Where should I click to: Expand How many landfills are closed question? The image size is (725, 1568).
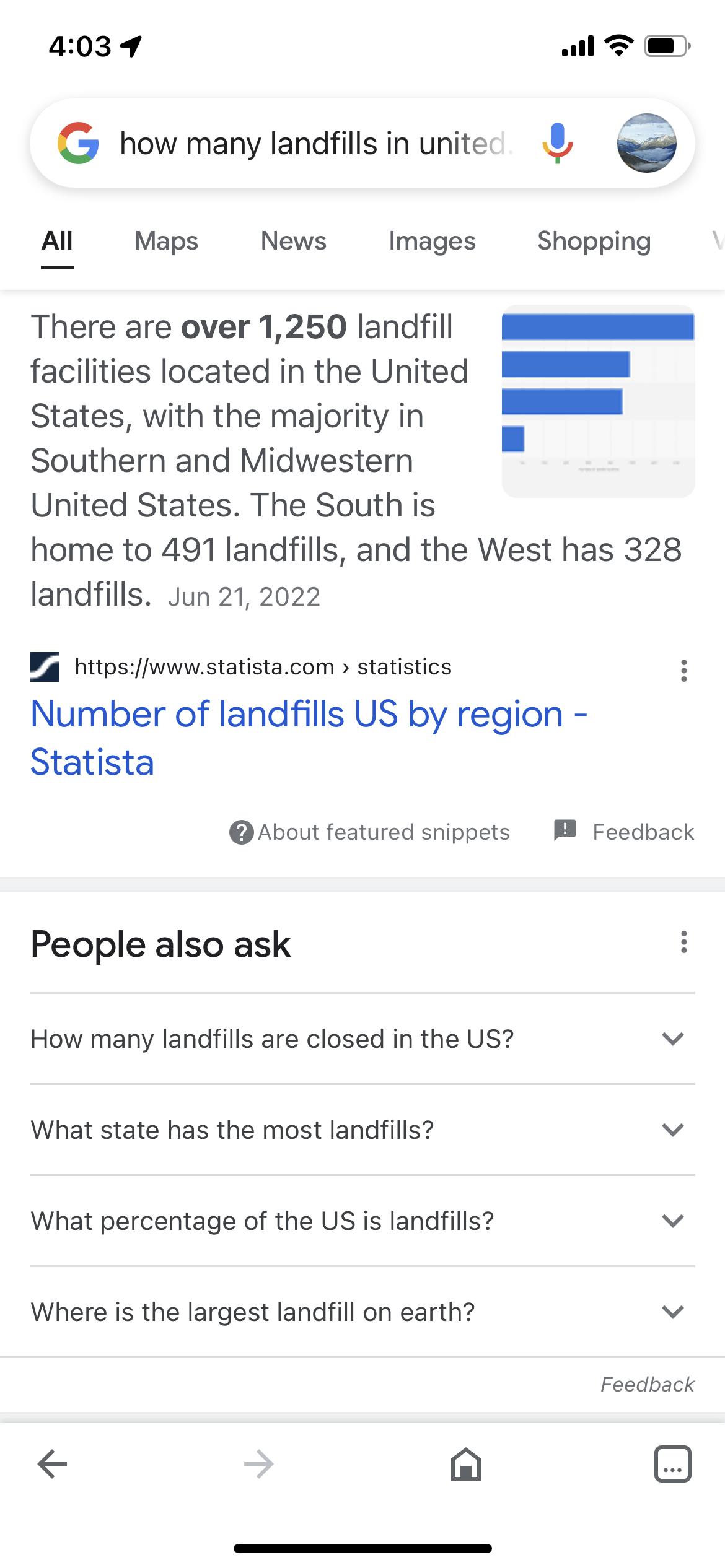tap(362, 1039)
